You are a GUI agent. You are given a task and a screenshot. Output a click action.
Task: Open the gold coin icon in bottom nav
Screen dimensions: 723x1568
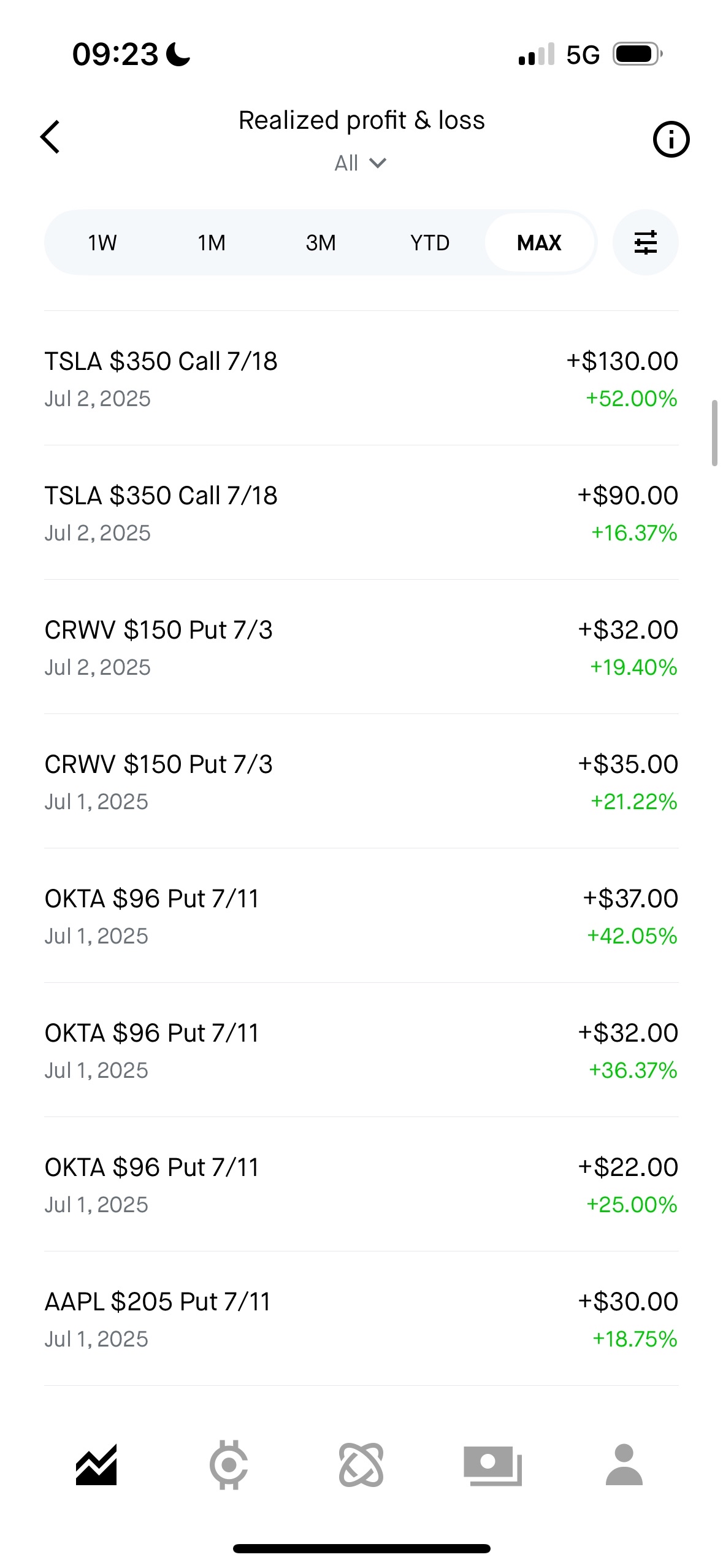[x=229, y=1462]
